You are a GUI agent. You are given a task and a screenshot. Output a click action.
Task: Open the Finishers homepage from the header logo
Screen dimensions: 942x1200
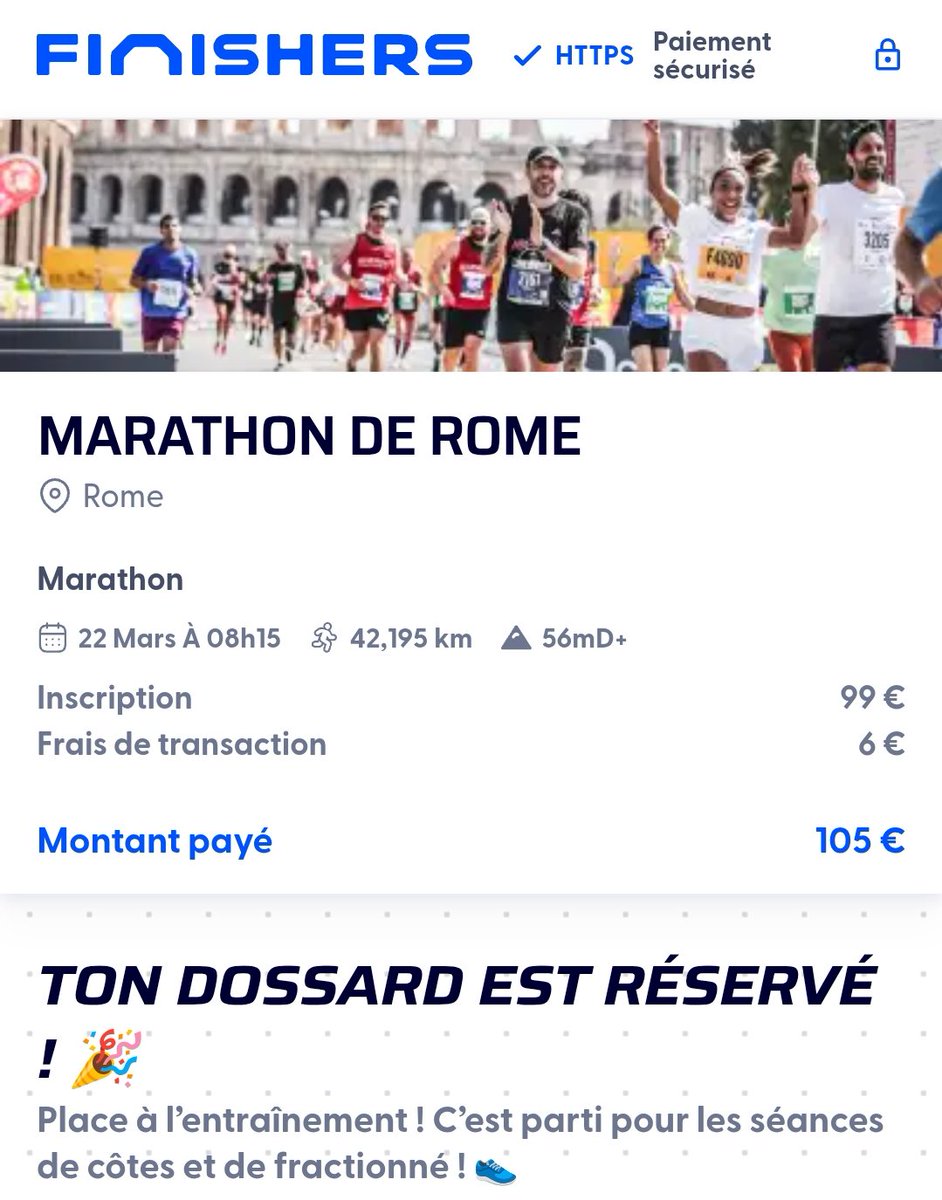(x=254, y=55)
